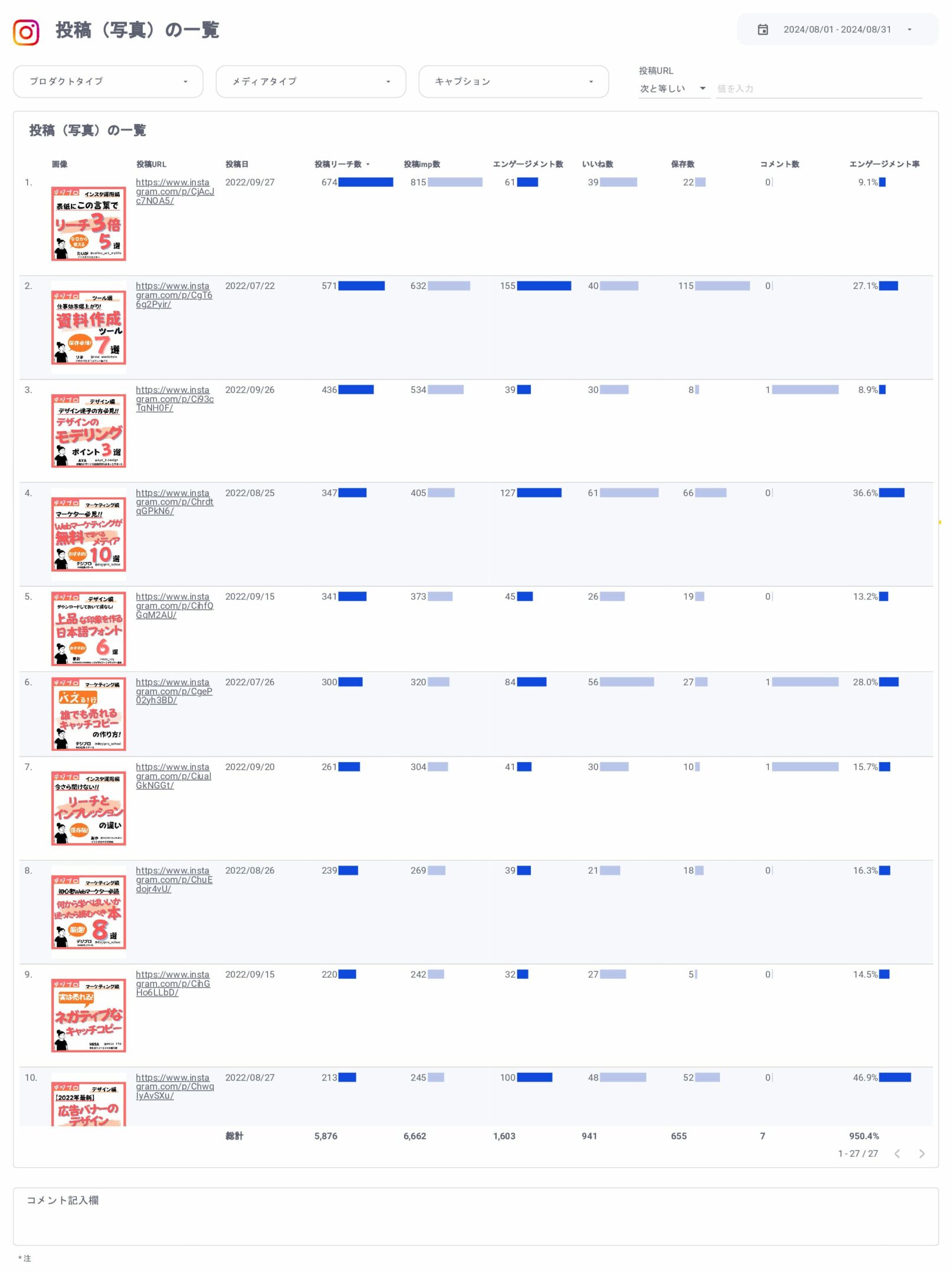Open the date range picker 2024/08/01 - 2024/08/31
Screen dimensions: 952x1272
click(x=836, y=30)
